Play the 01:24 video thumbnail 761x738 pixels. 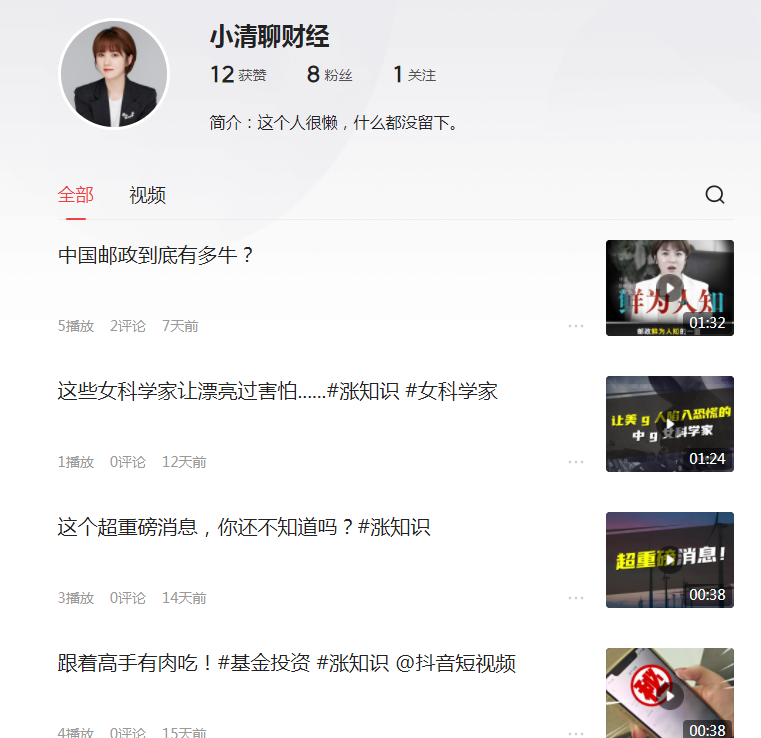click(669, 424)
